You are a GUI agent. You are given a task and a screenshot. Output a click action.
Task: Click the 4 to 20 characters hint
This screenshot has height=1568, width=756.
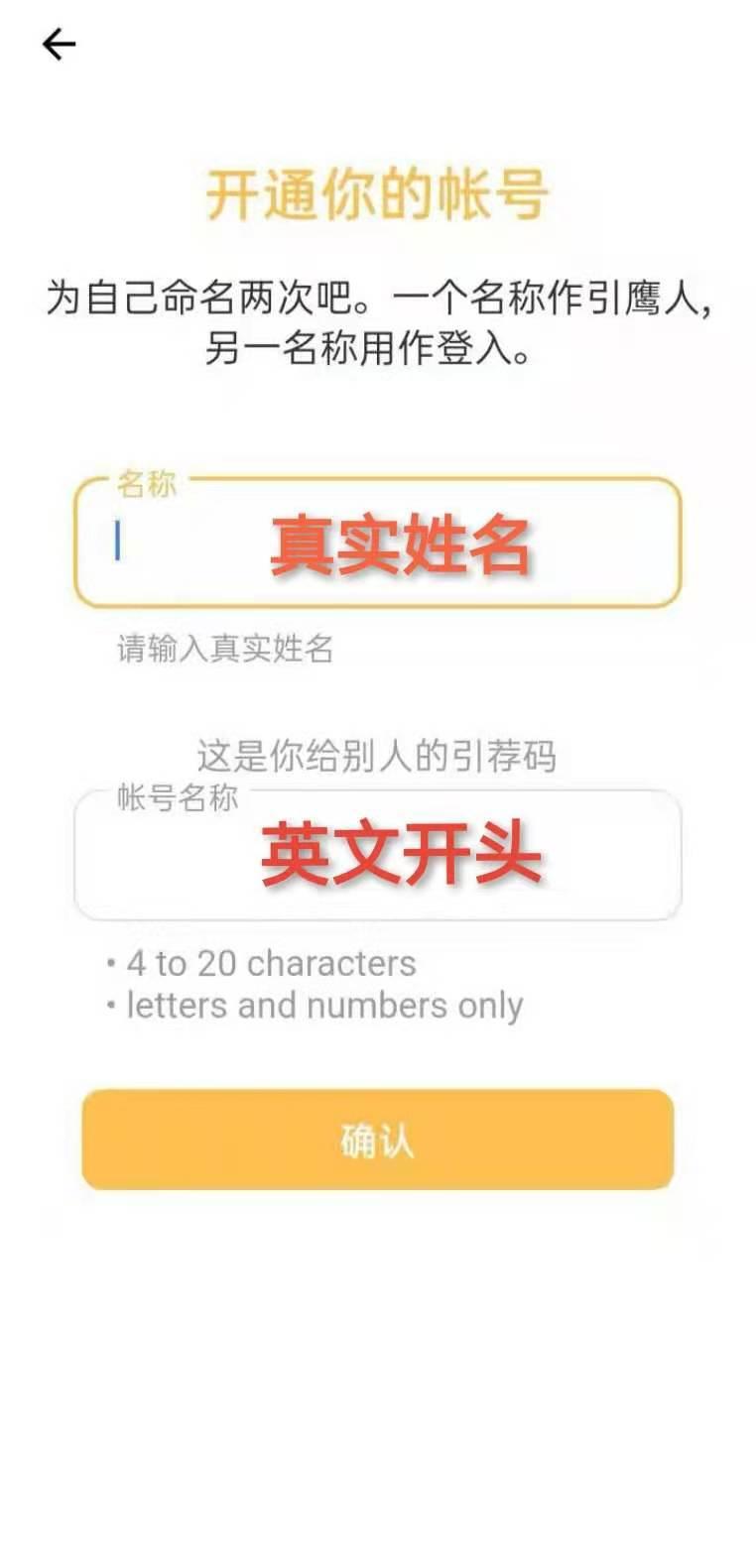(269, 963)
